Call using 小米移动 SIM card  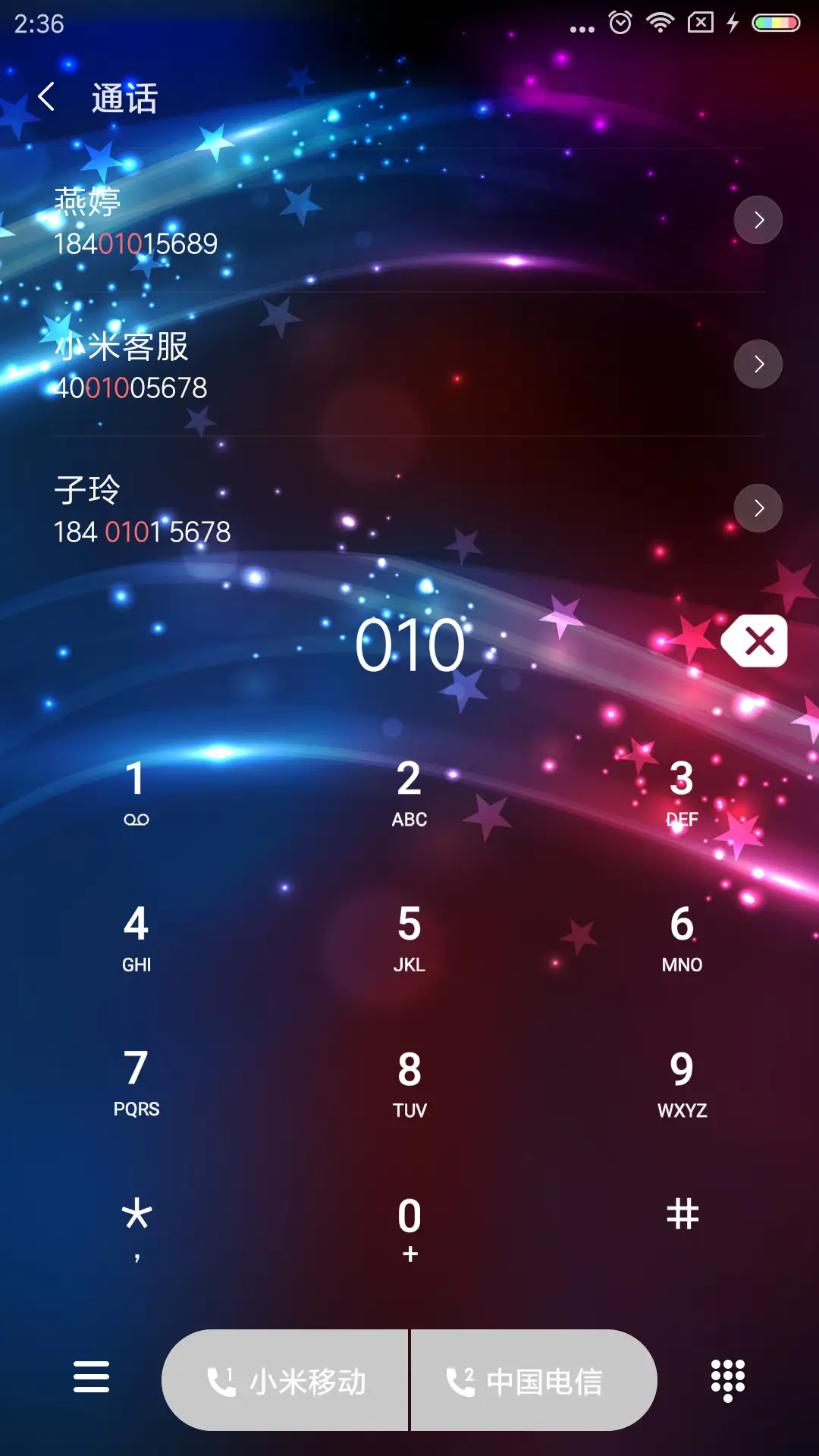(284, 1380)
